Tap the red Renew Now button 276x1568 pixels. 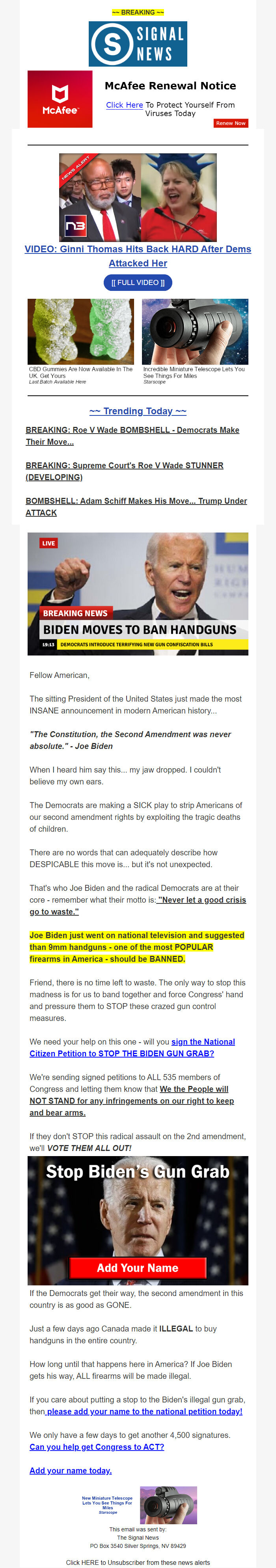231,123
